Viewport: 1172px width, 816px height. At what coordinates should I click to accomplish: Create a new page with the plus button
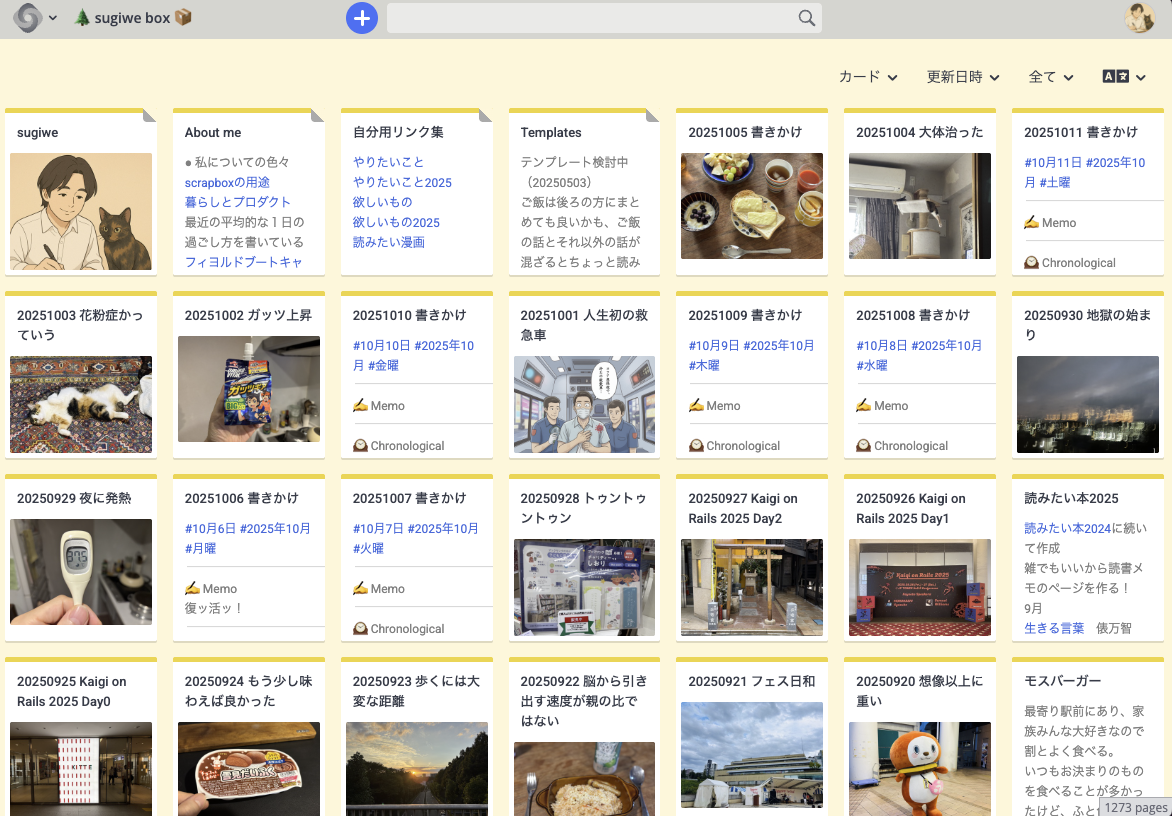pyautogui.click(x=362, y=18)
